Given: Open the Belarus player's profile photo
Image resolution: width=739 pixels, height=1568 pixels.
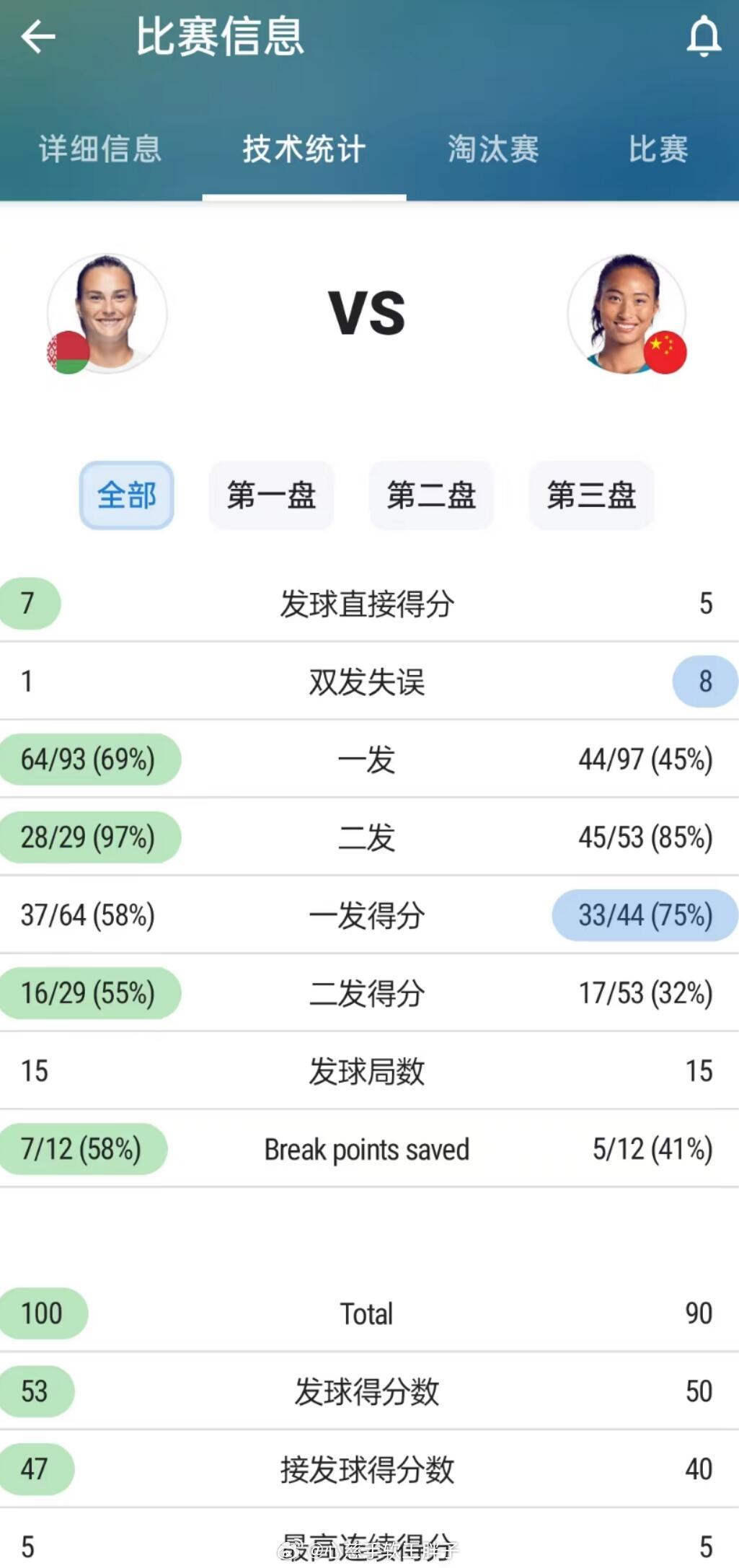Looking at the screenshot, I should coord(107,314).
